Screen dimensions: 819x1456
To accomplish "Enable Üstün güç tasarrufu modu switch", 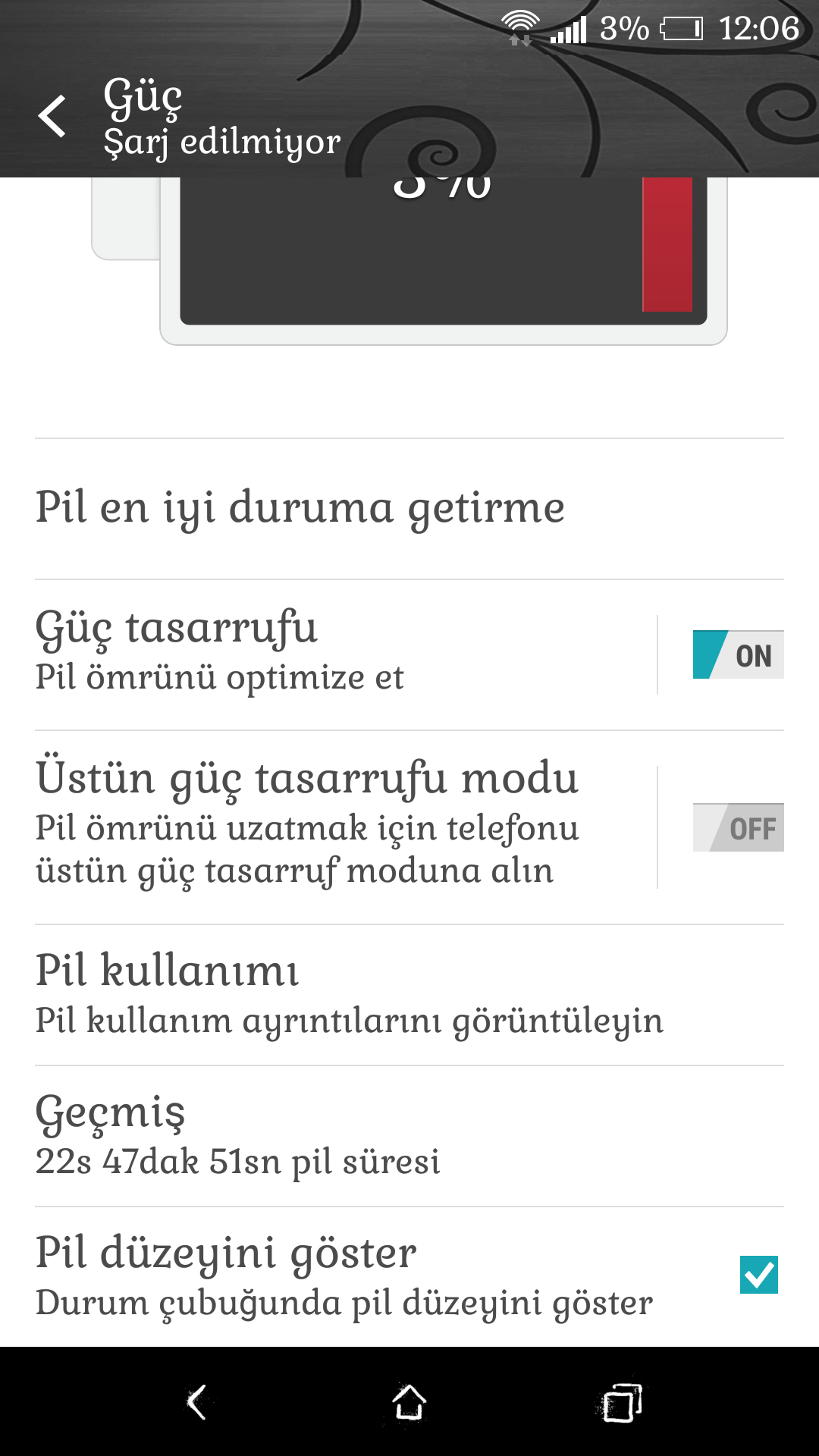I will [x=738, y=827].
